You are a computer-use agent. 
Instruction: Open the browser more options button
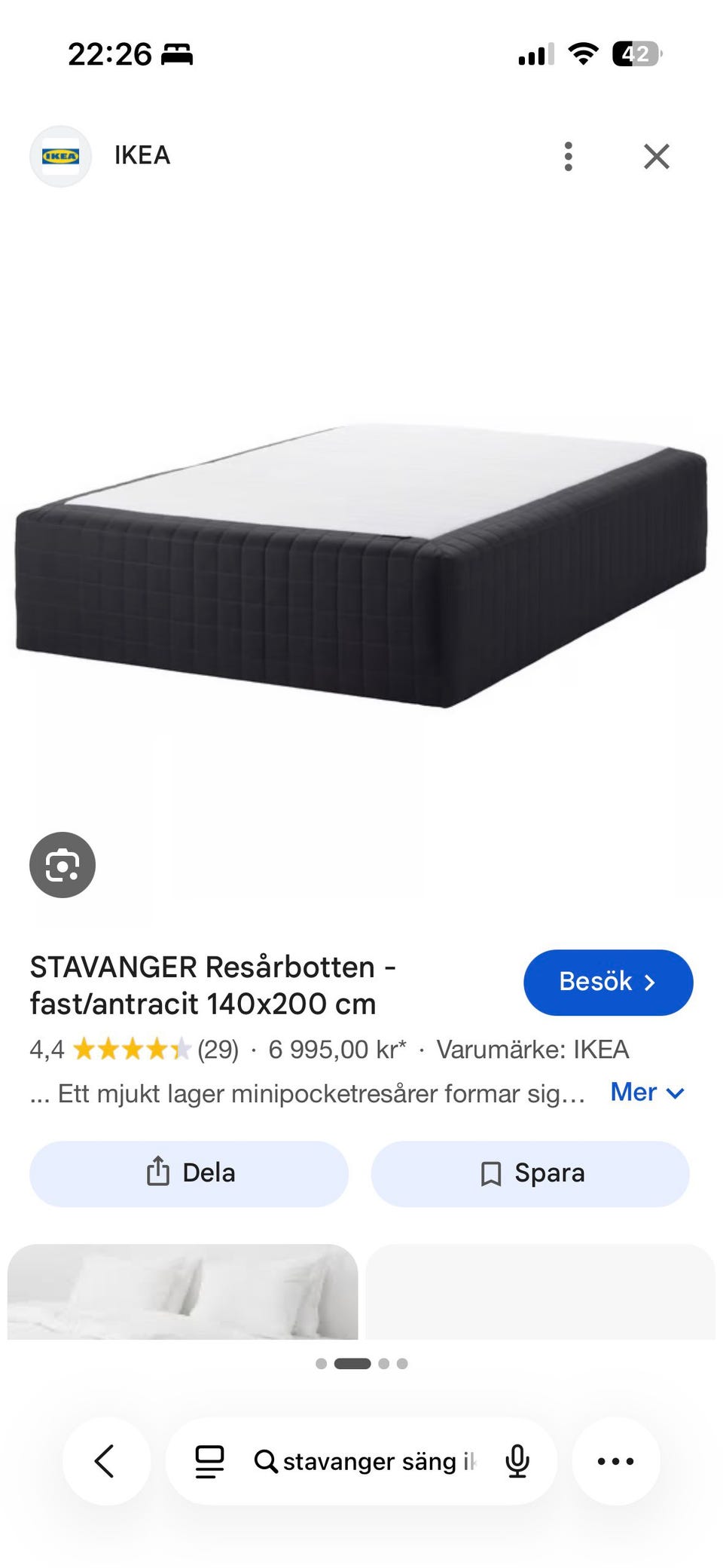point(616,1461)
